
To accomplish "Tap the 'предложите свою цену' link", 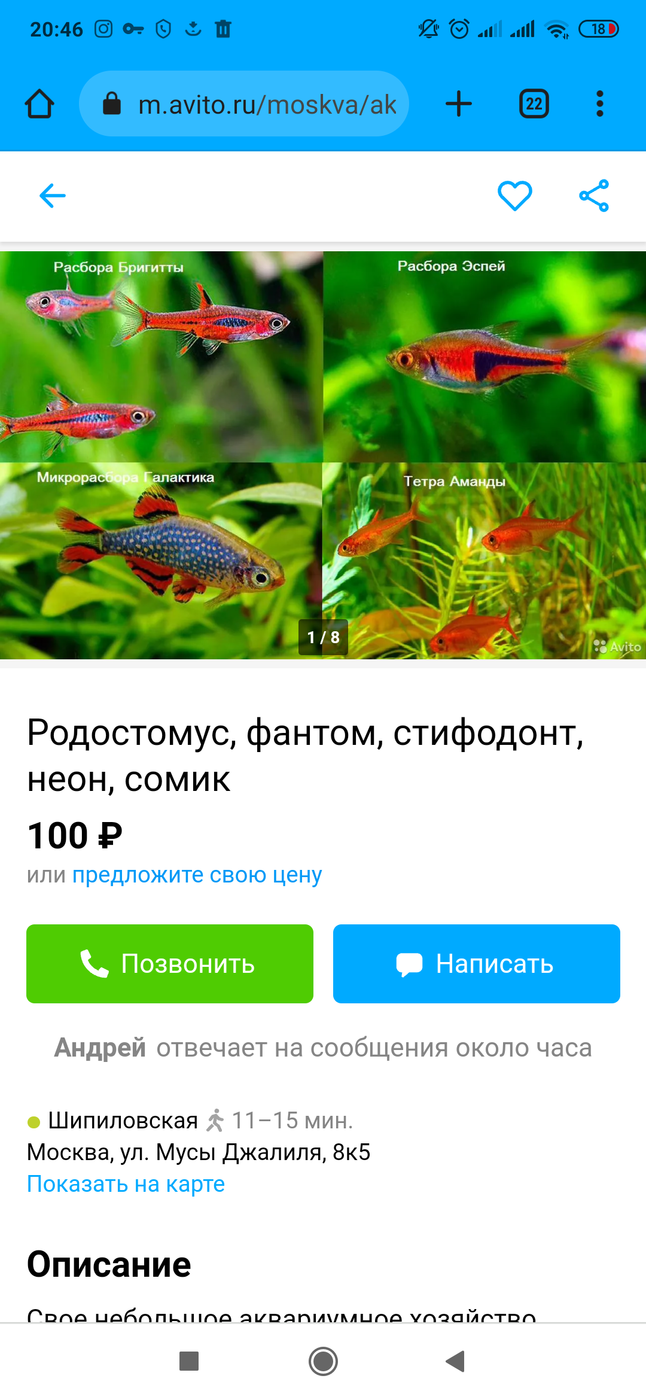I will (197, 875).
